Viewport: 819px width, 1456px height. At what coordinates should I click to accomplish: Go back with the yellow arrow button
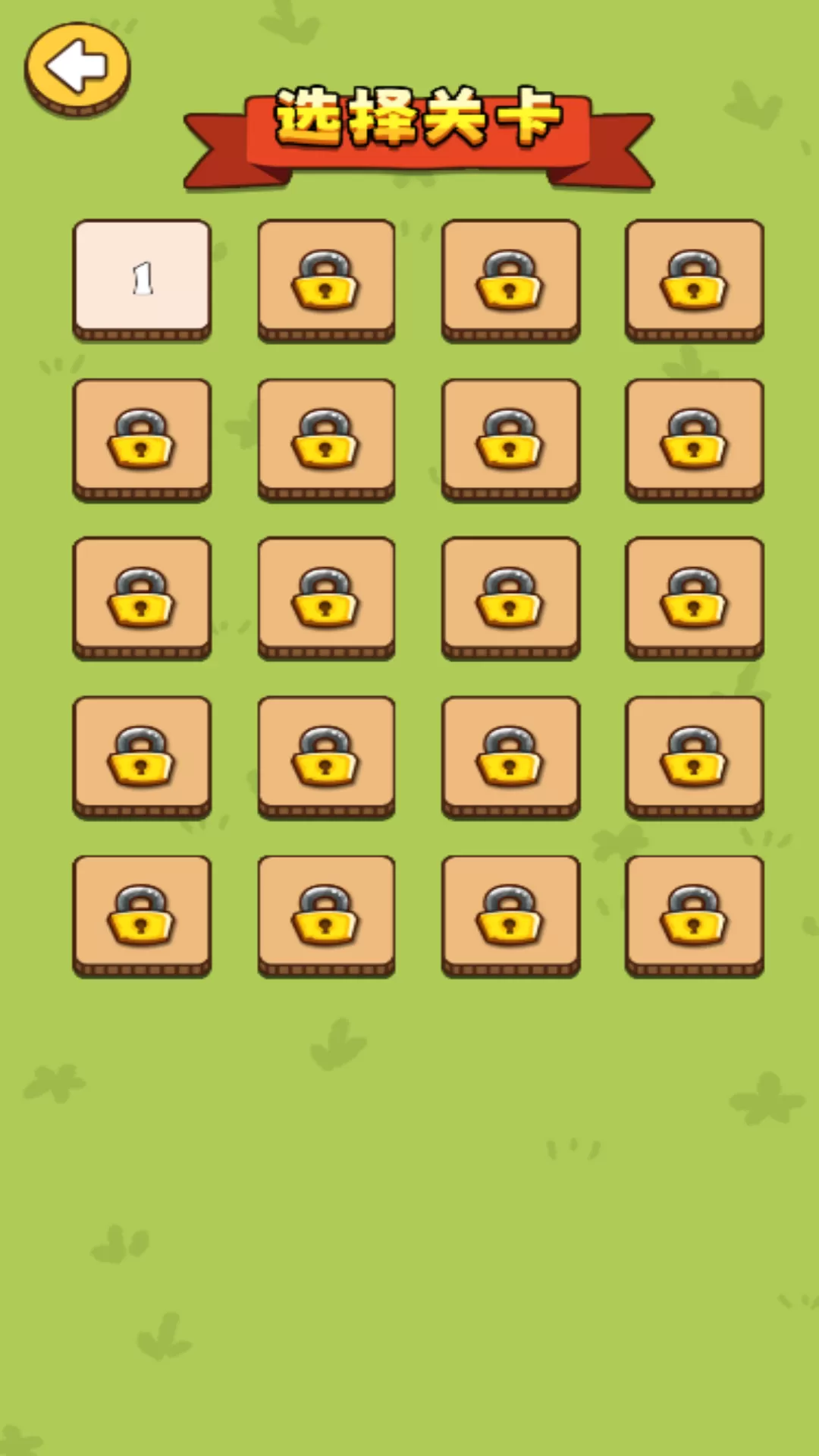pyautogui.click(x=77, y=68)
